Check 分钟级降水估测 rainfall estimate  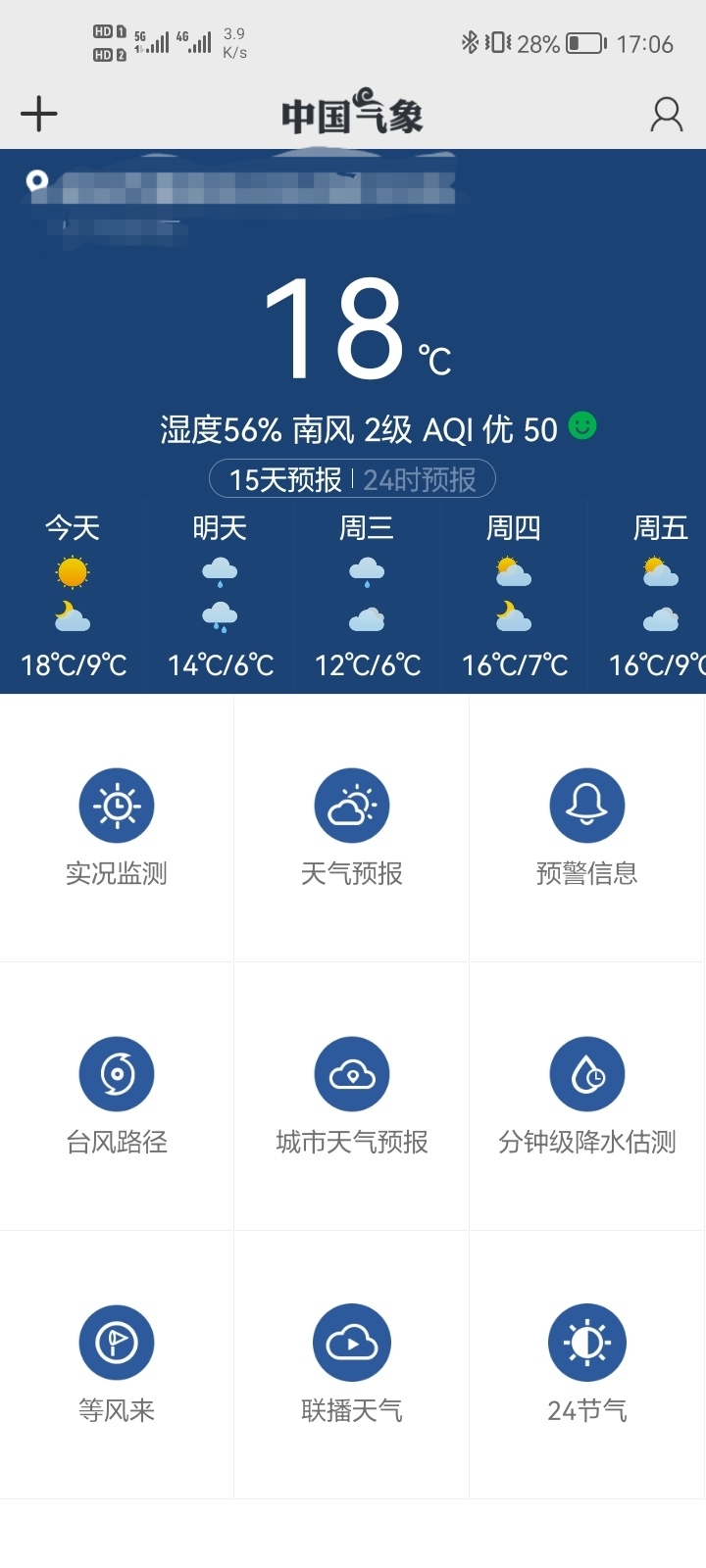click(x=587, y=1097)
